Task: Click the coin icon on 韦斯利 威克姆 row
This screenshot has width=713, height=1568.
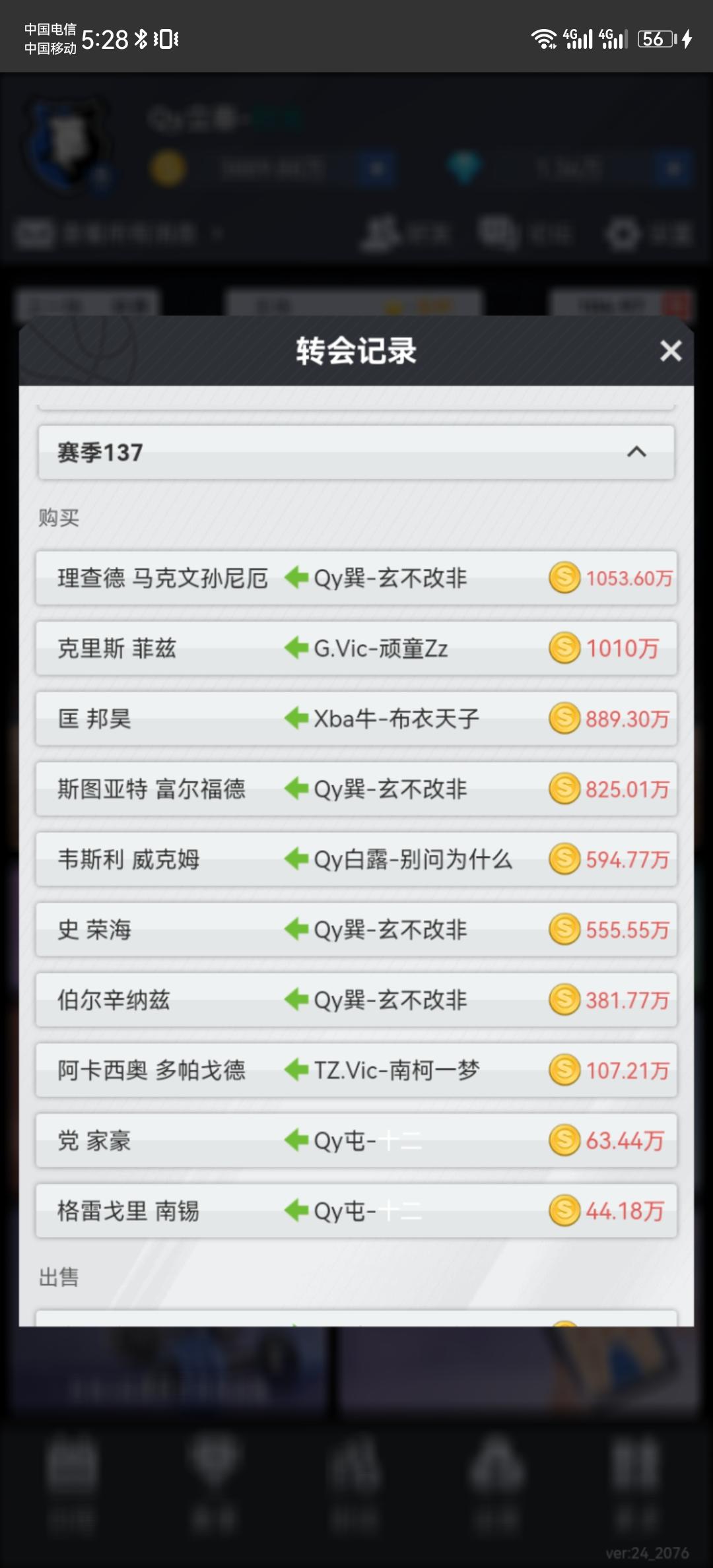Action: (564, 859)
